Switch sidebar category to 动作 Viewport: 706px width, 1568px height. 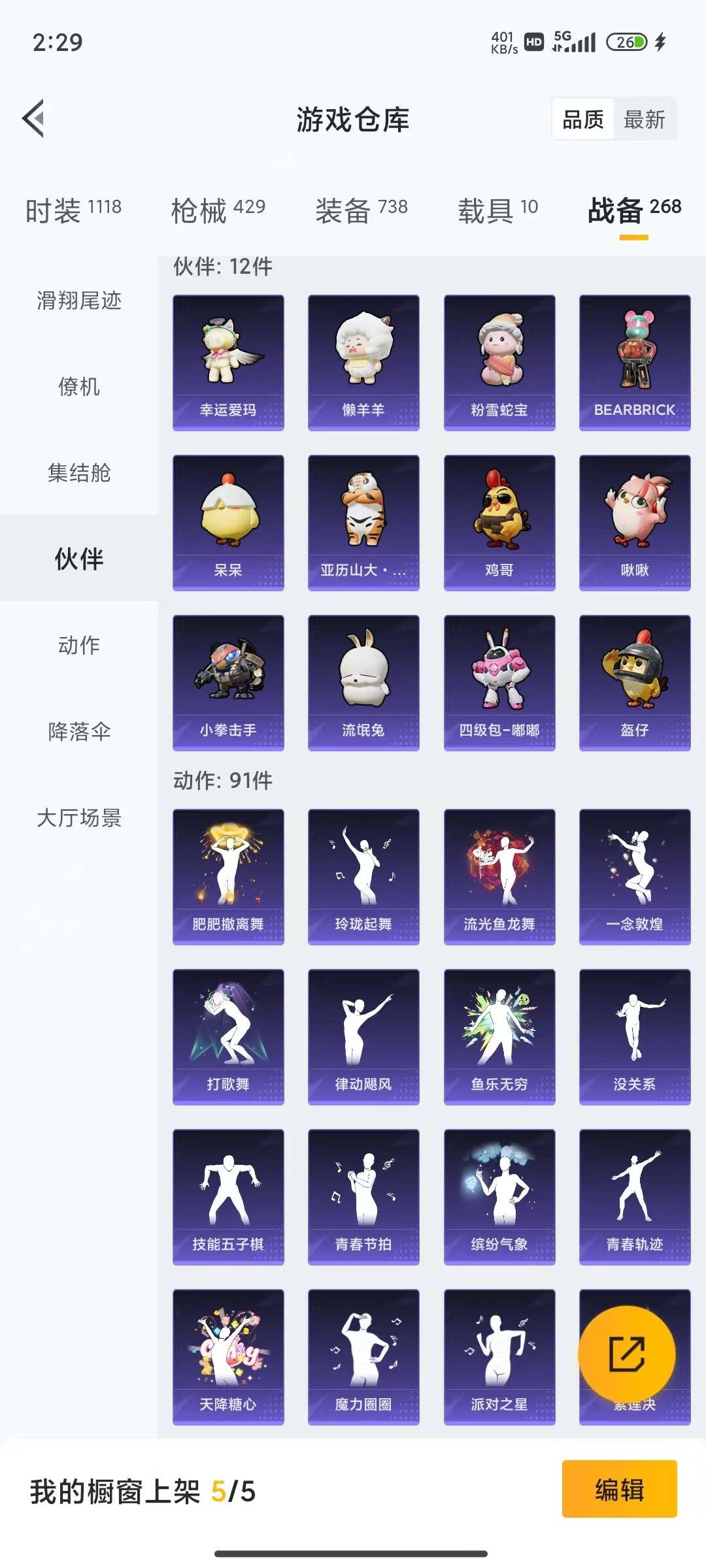pyautogui.click(x=78, y=646)
